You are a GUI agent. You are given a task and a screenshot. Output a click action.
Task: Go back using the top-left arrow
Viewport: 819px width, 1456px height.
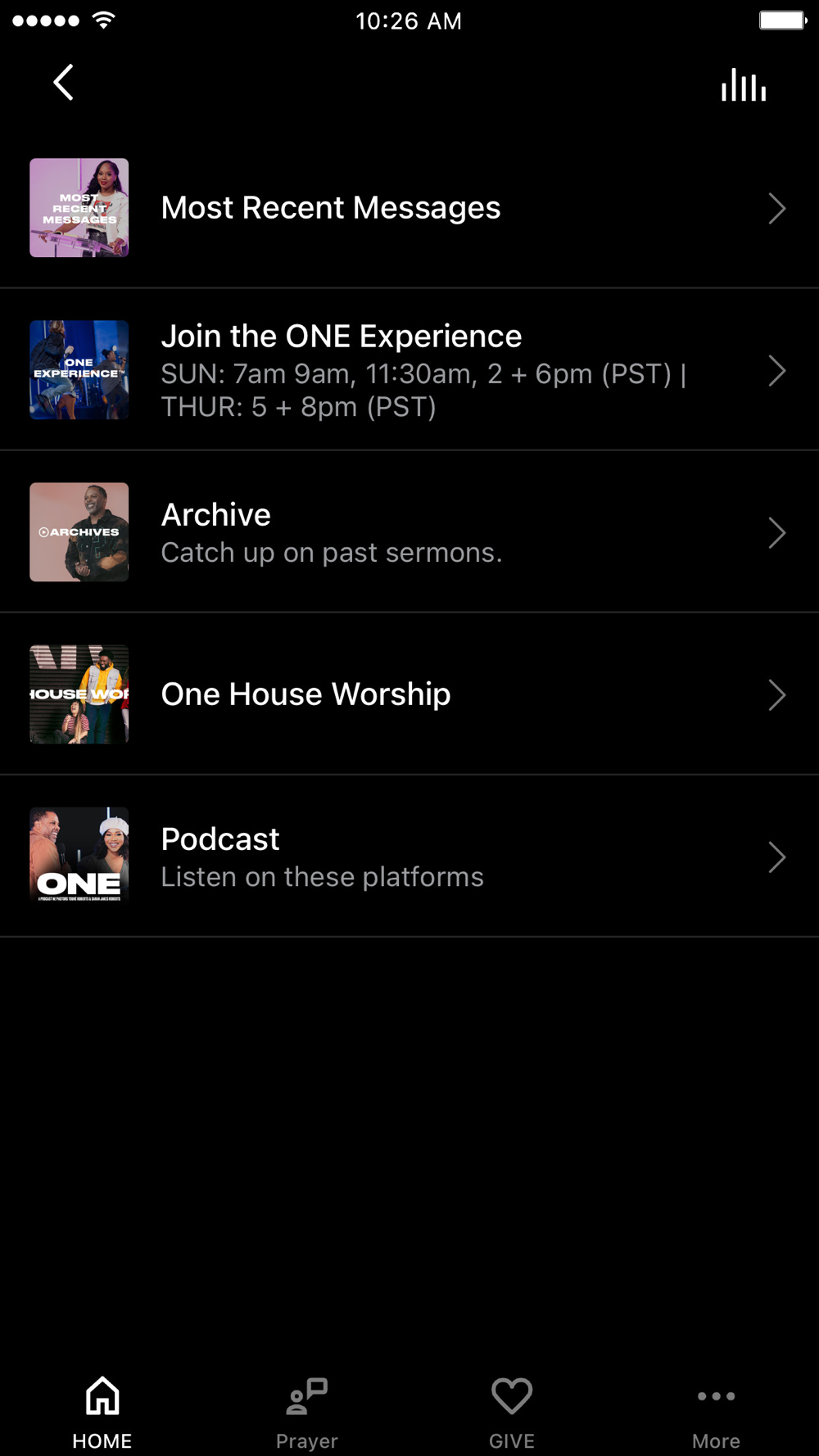[x=63, y=83]
